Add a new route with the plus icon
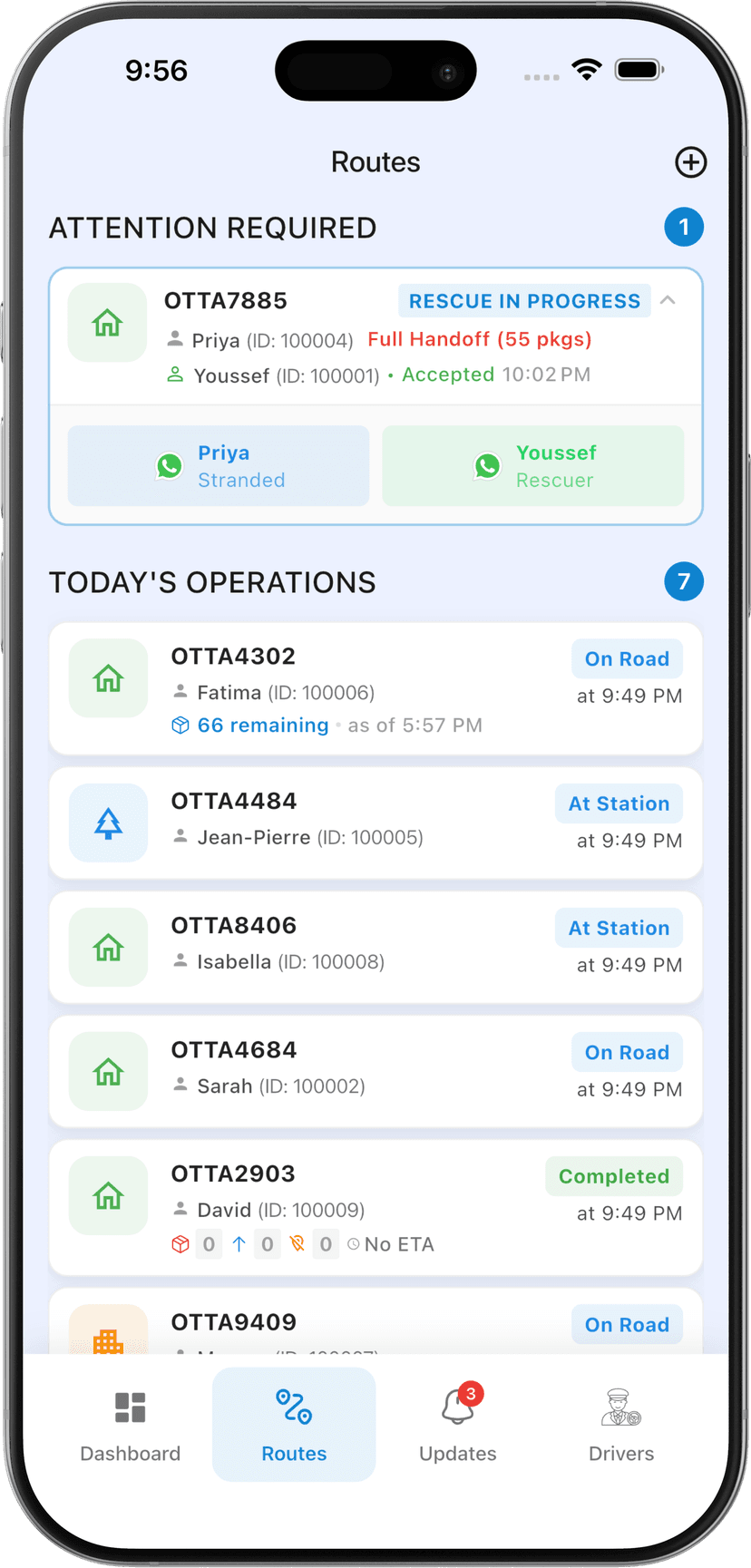Screen dimensions: 751x1568 click(x=690, y=162)
